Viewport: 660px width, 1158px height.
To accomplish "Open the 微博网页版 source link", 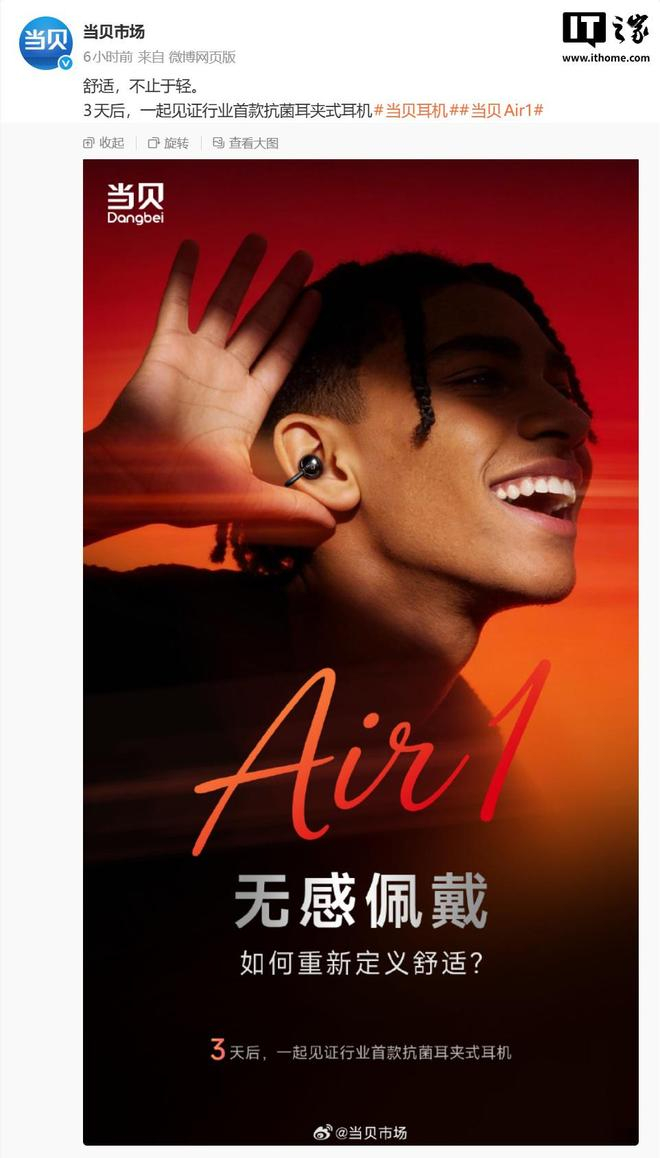I will (x=202, y=57).
